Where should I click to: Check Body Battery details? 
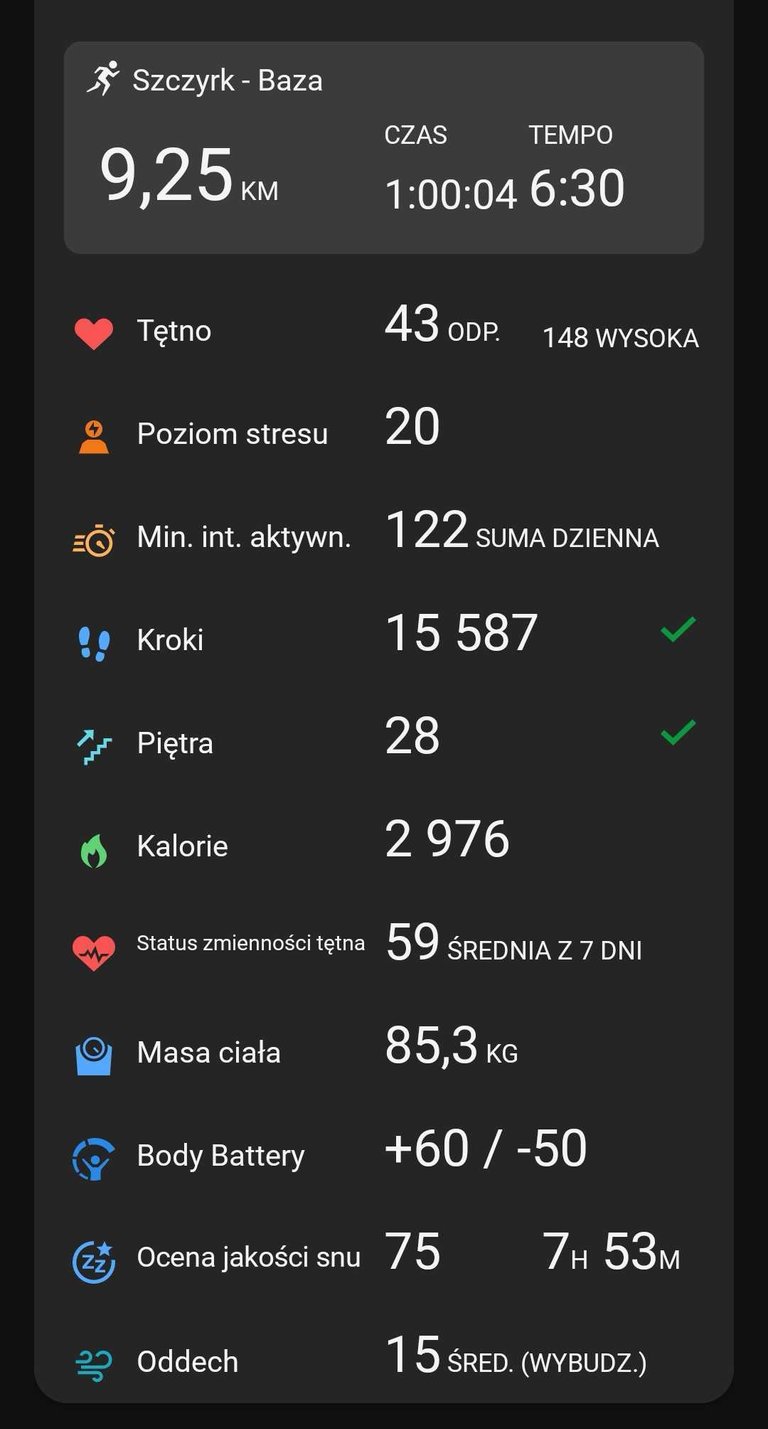(x=384, y=1155)
